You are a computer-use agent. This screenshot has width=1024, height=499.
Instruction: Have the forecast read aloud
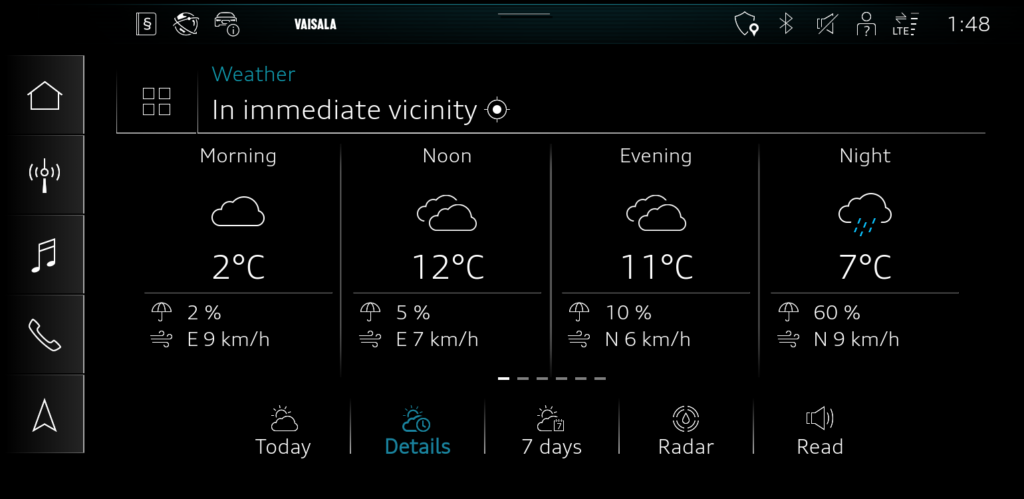tap(820, 431)
